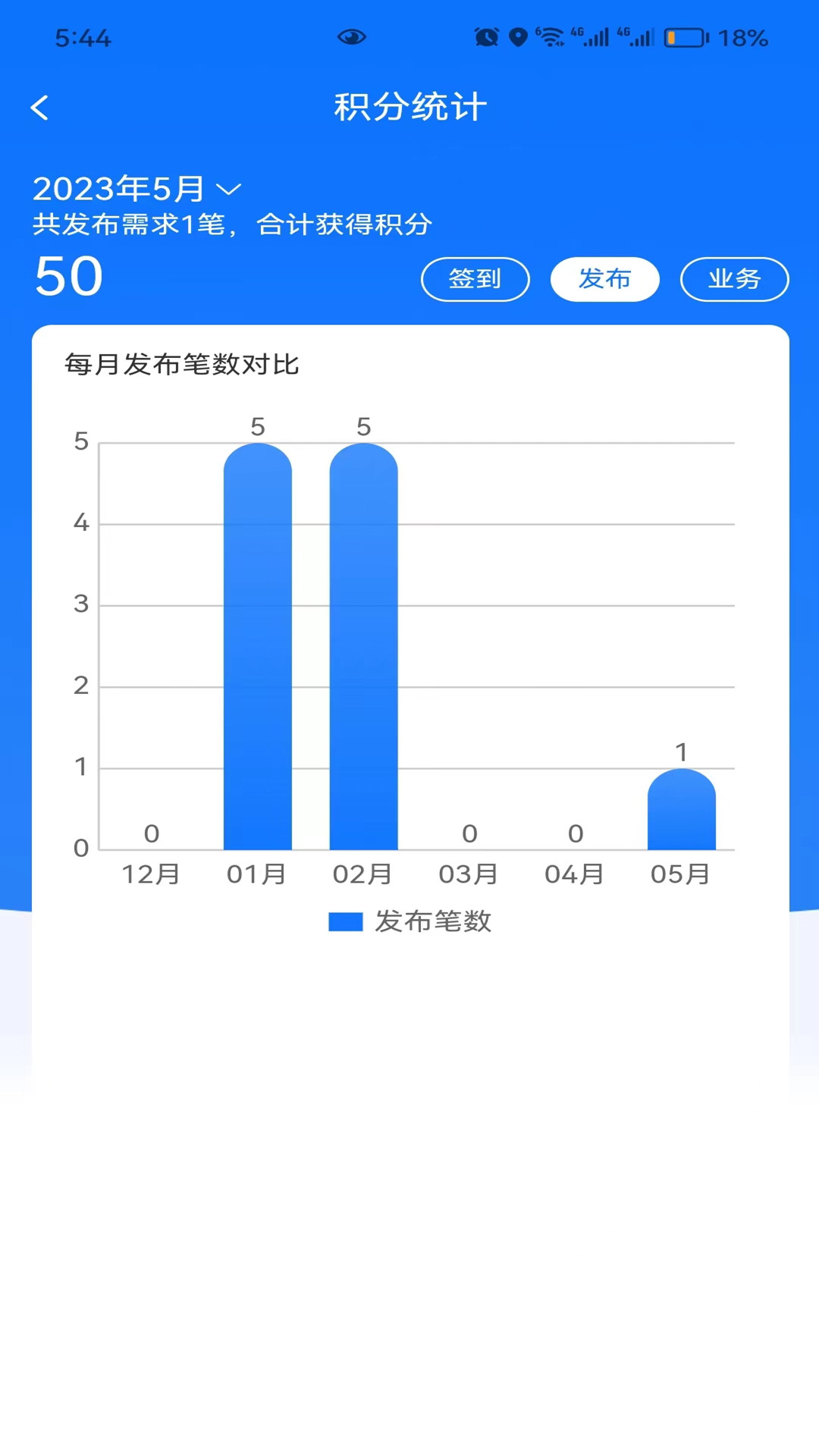Click the total points value 50
The image size is (819, 1456).
coord(67,277)
